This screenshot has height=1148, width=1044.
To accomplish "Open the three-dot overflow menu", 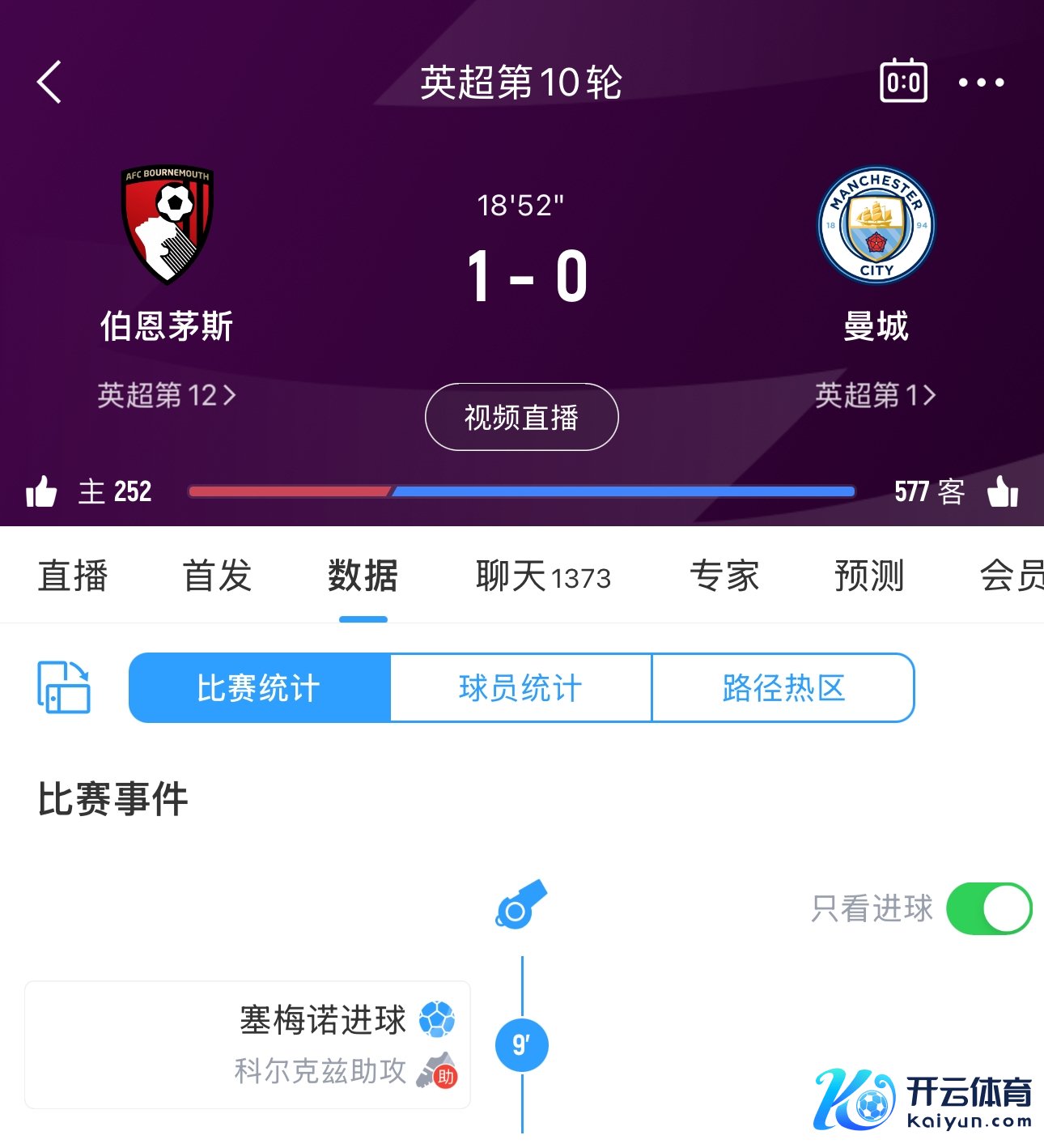I will (x=981, y=82).
